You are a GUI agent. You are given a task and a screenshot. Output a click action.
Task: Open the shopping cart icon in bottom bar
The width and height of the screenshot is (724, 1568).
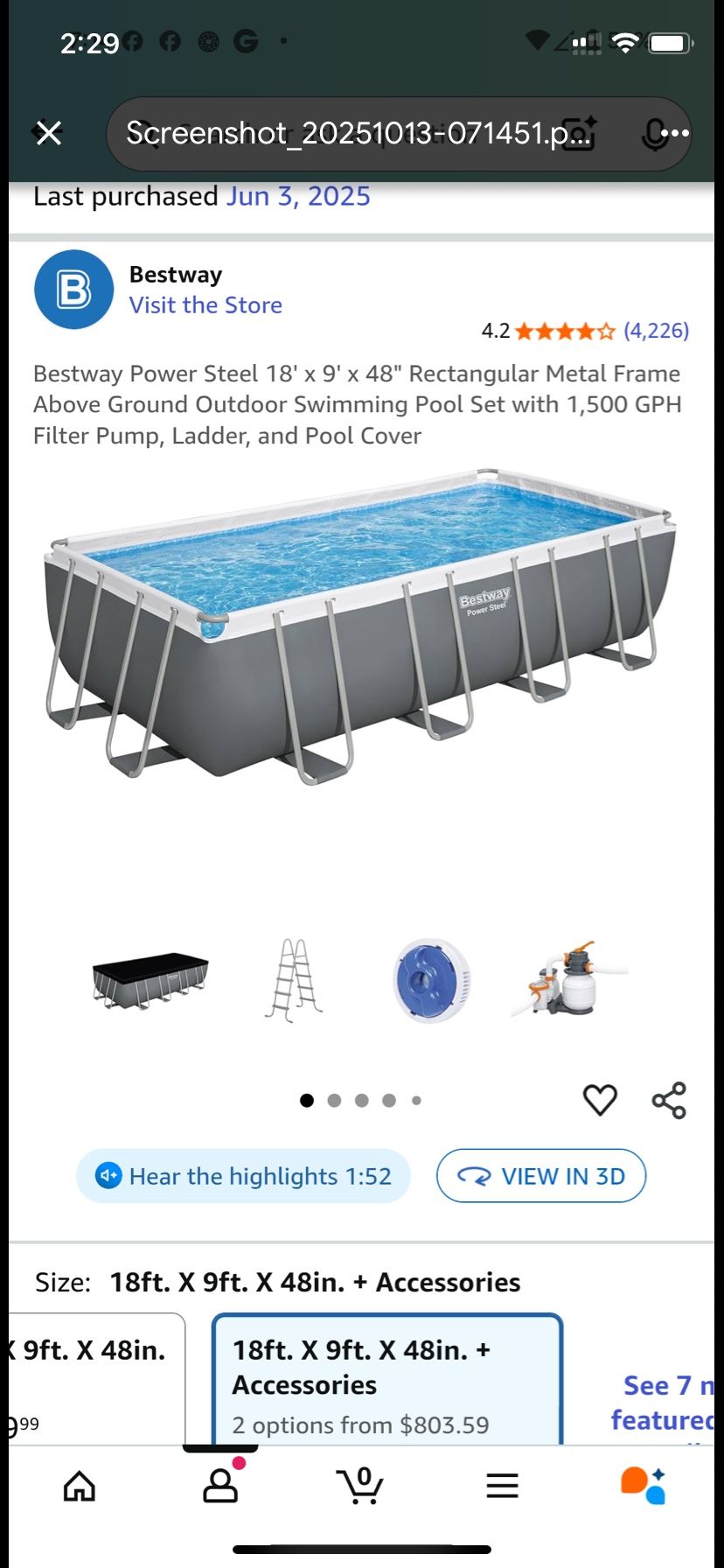[x=362, y=1486]
